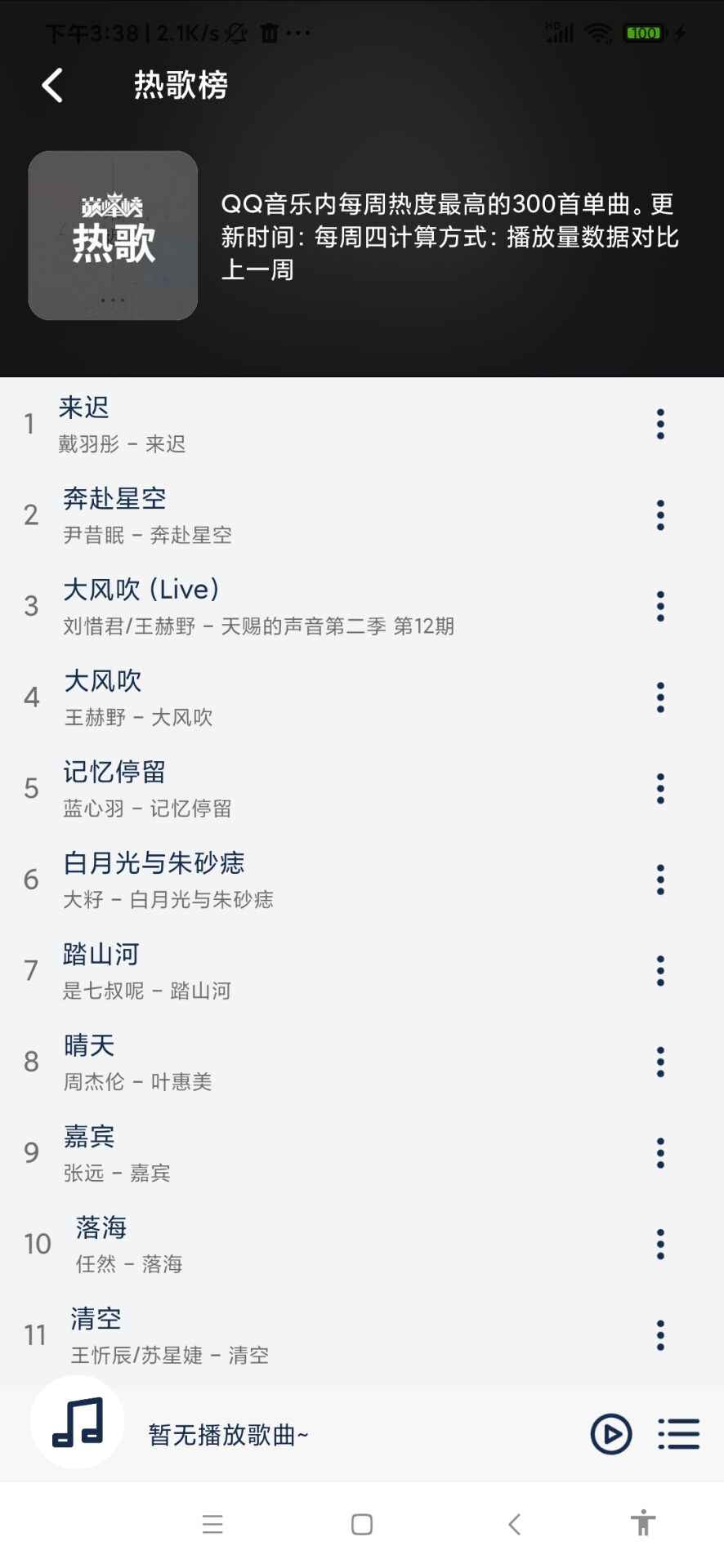Go to the system home screen
The width and height of the screenshot is (724, 1568).
pos(362,1524)
